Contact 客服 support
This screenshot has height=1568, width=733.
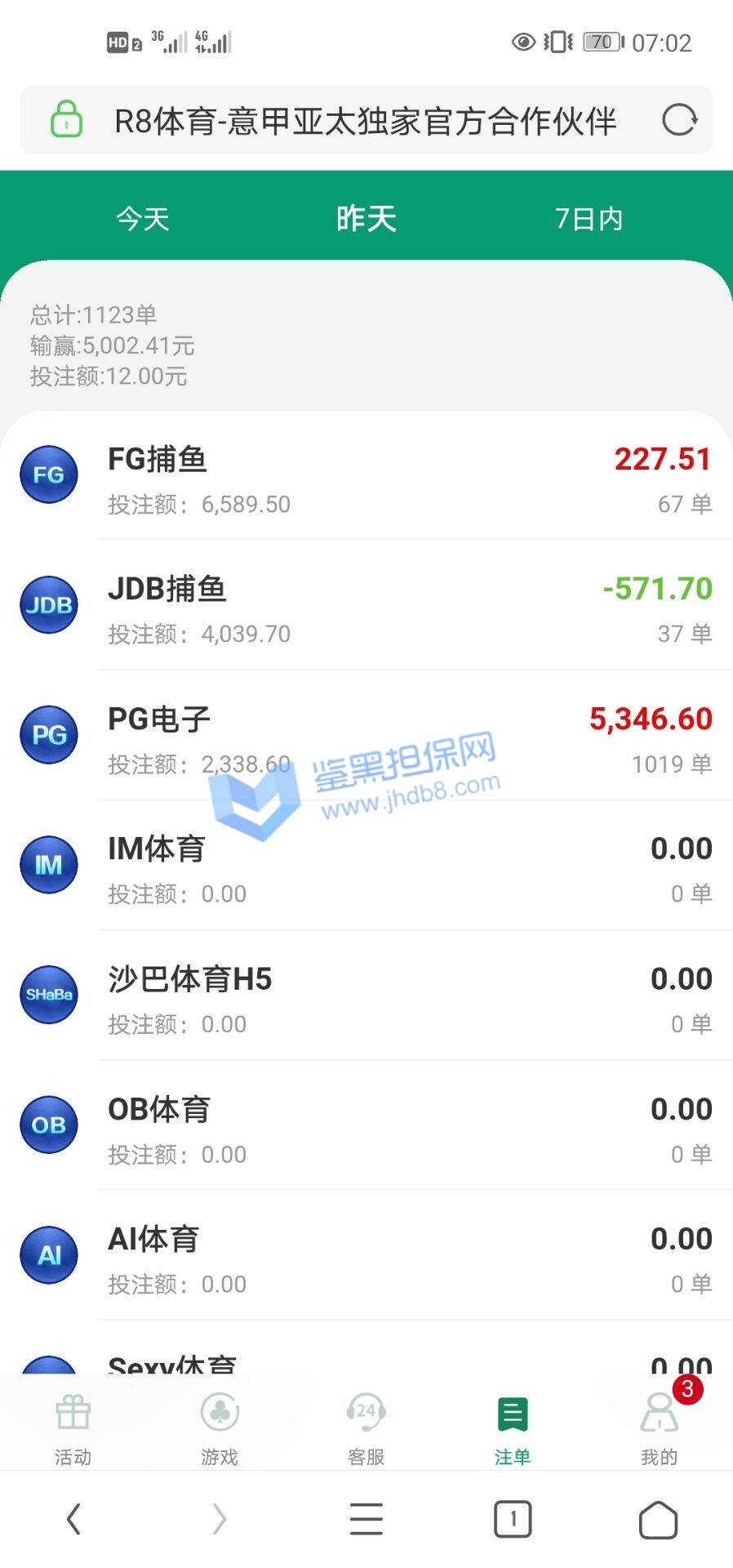pos(366,1428)
